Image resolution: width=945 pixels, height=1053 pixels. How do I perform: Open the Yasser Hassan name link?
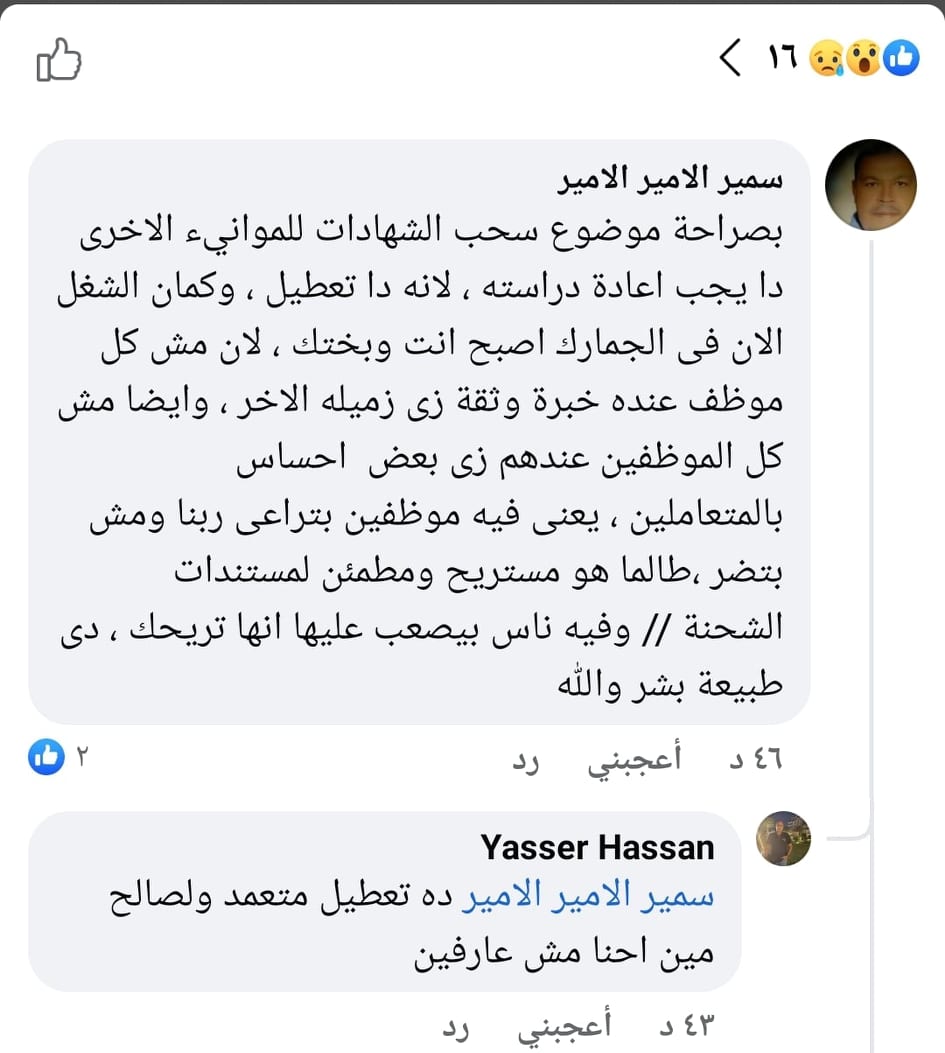[597, 848]
